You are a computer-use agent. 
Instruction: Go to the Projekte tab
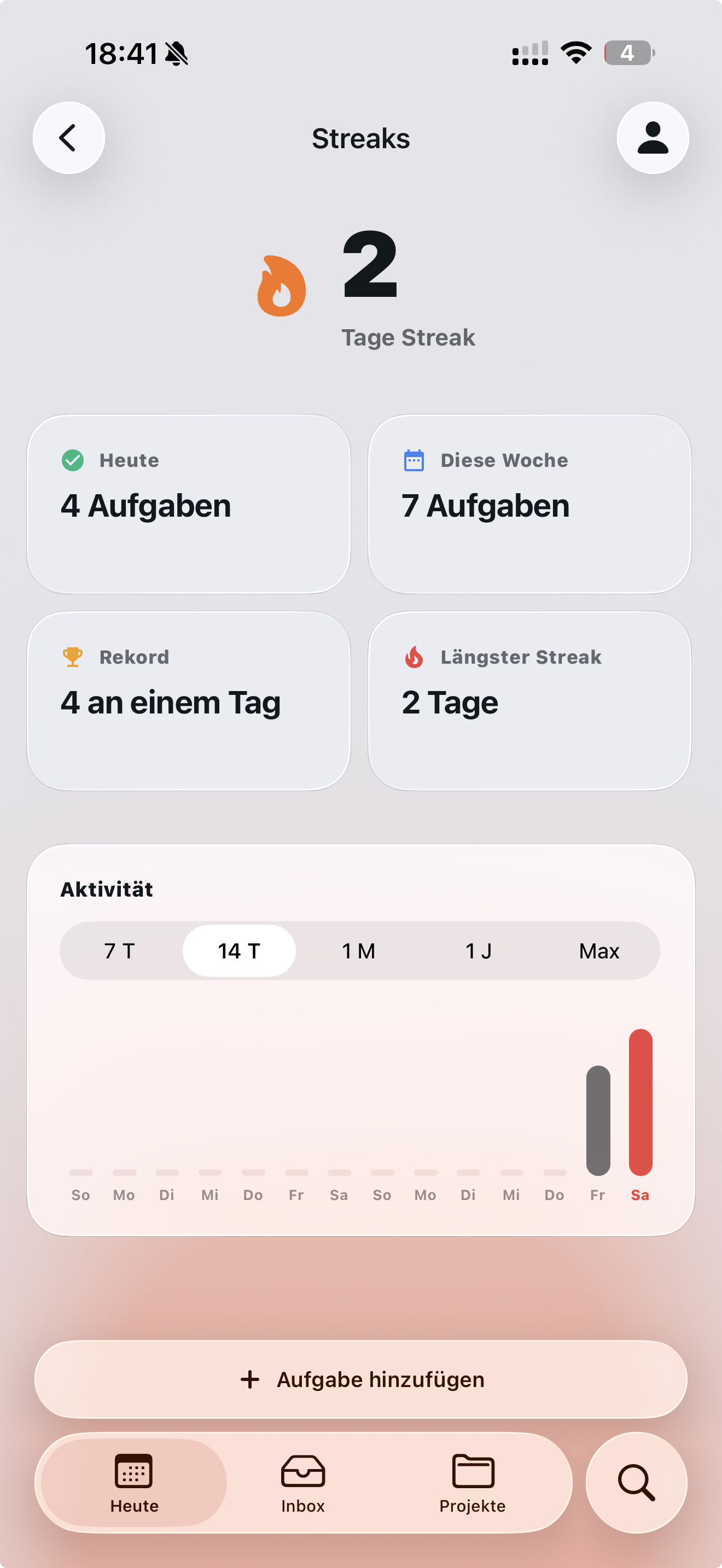473,1483
